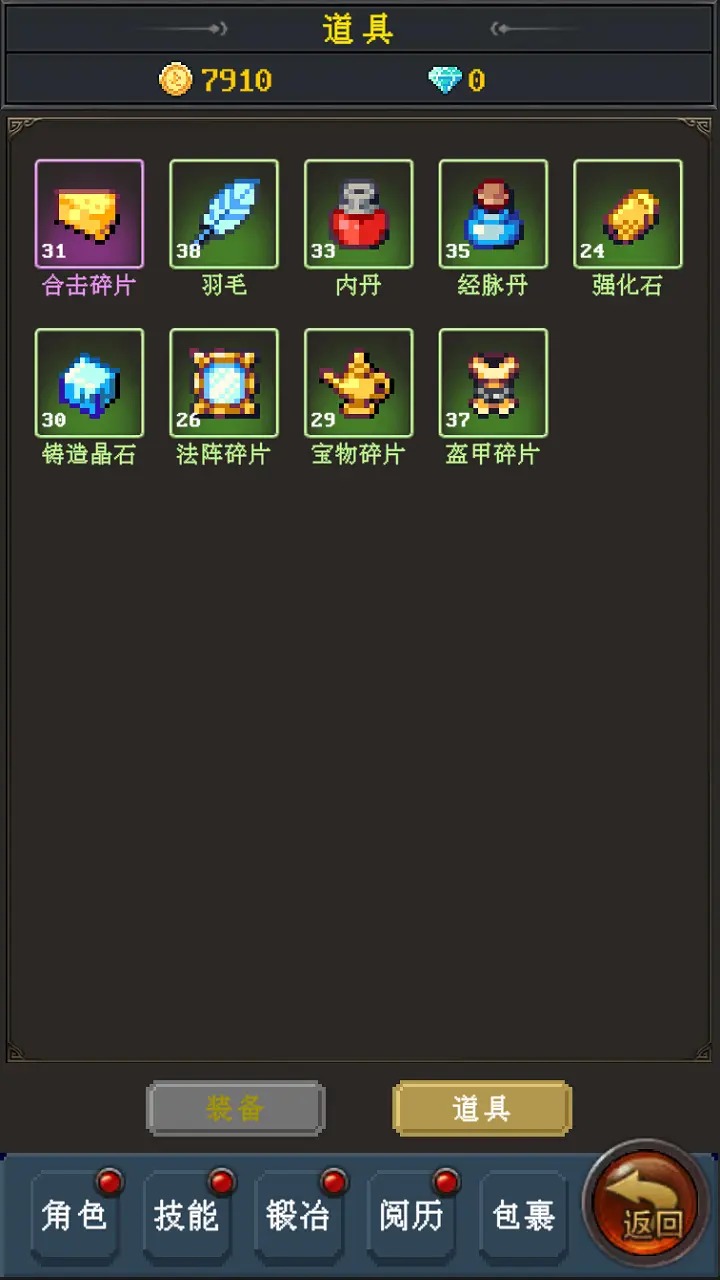Screen dimensions: 720x1280
Task: Select the 道具 tab
Action: [482, 1108]
